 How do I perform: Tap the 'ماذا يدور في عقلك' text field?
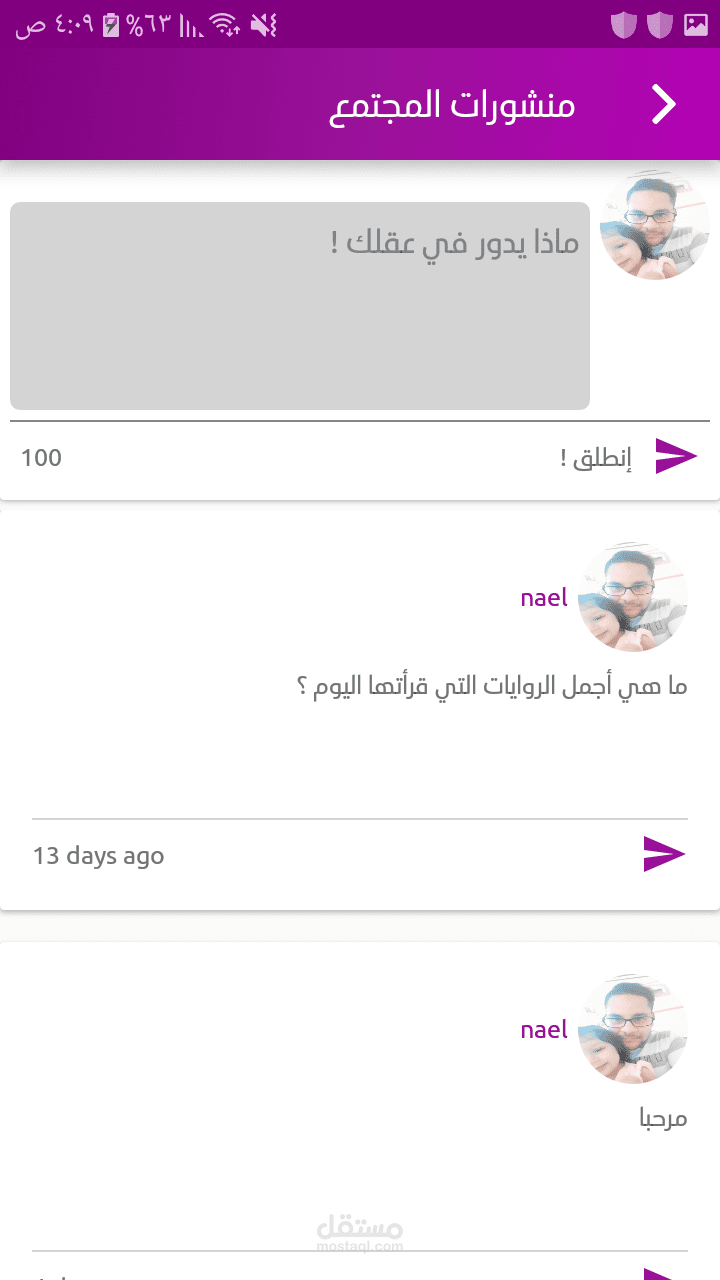(x=300, y=305)
